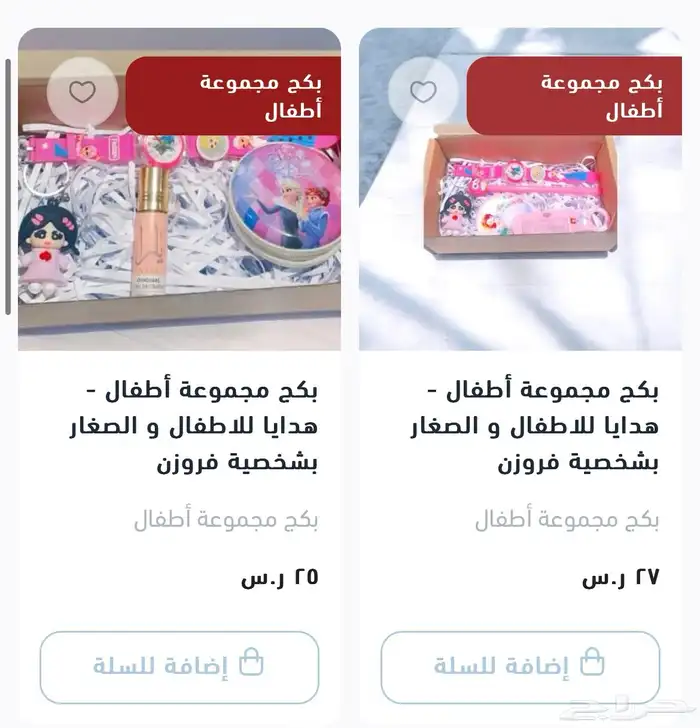Viewport: 700px width, 728px height.
Task: Favorite the 27 ر.س kids gift box
Action: [x=423, y=91]
